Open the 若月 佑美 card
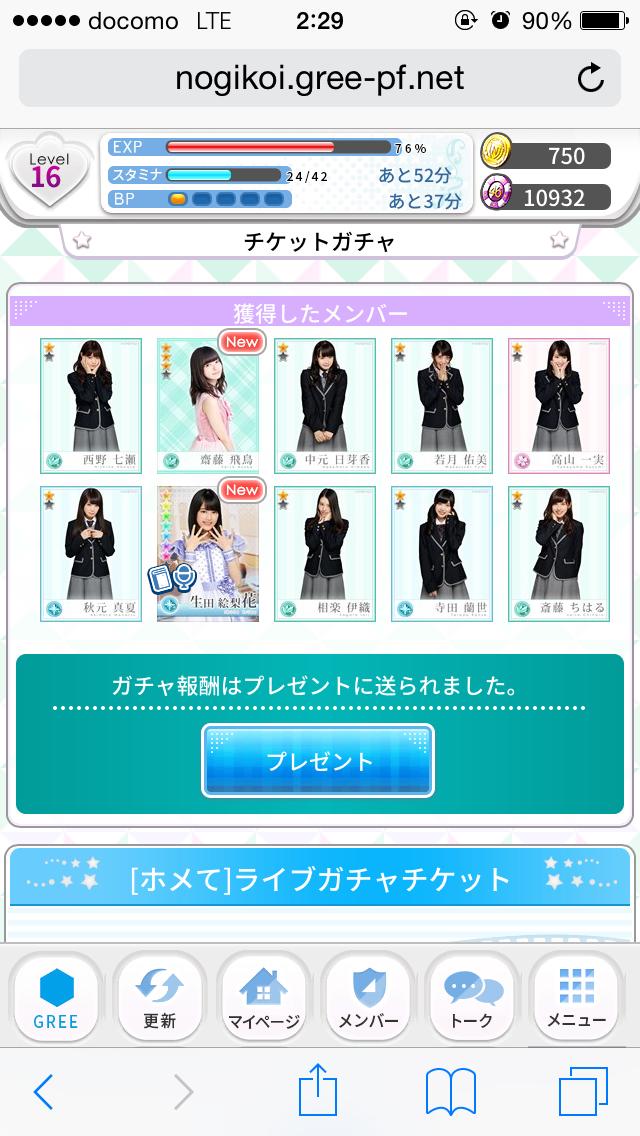The image size is (640, 1136). click(x=442, y=405)
